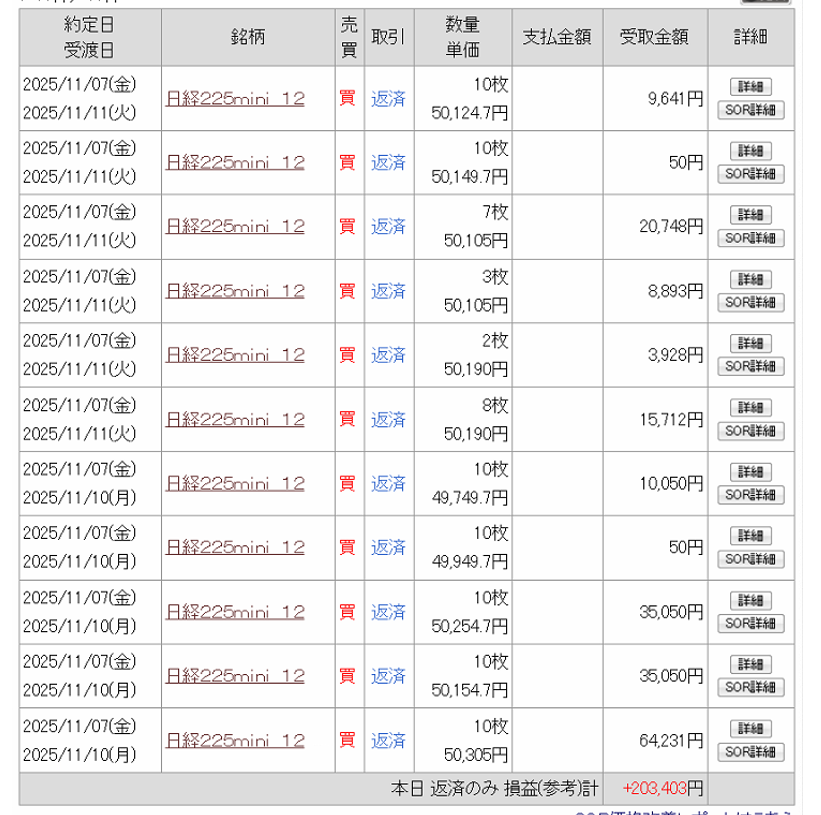Open 詳細 for the 50,154.7円 trade

[750, 665]
